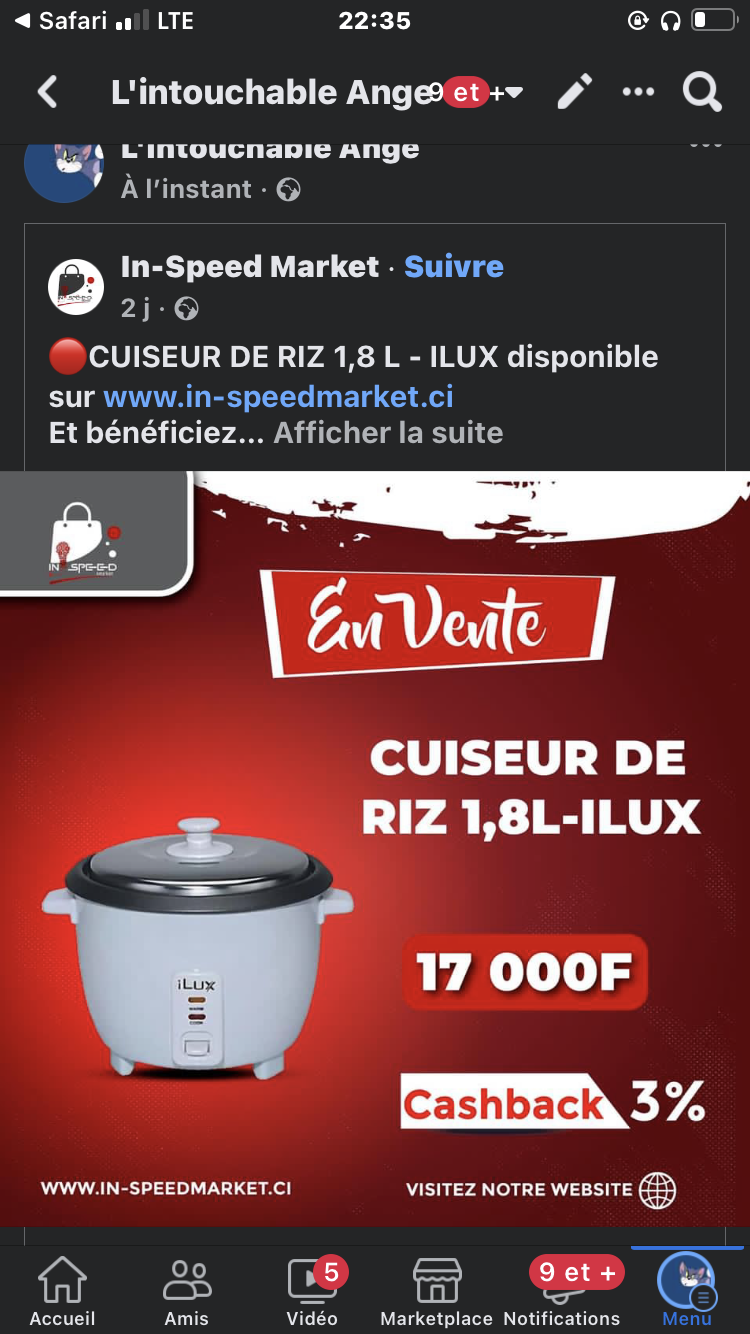
Task: Open the shared rice cooker post image
Action: point(375,848)
